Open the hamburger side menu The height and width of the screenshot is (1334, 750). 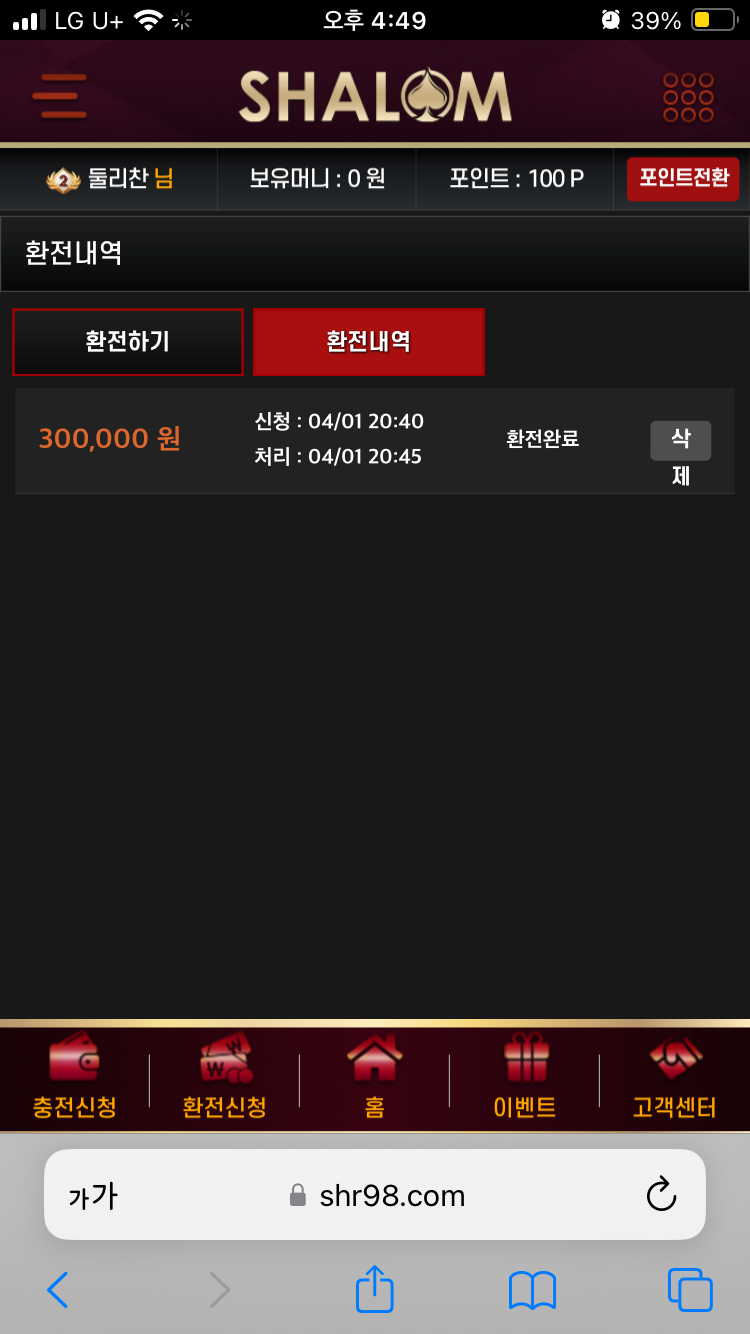point(59,97)
